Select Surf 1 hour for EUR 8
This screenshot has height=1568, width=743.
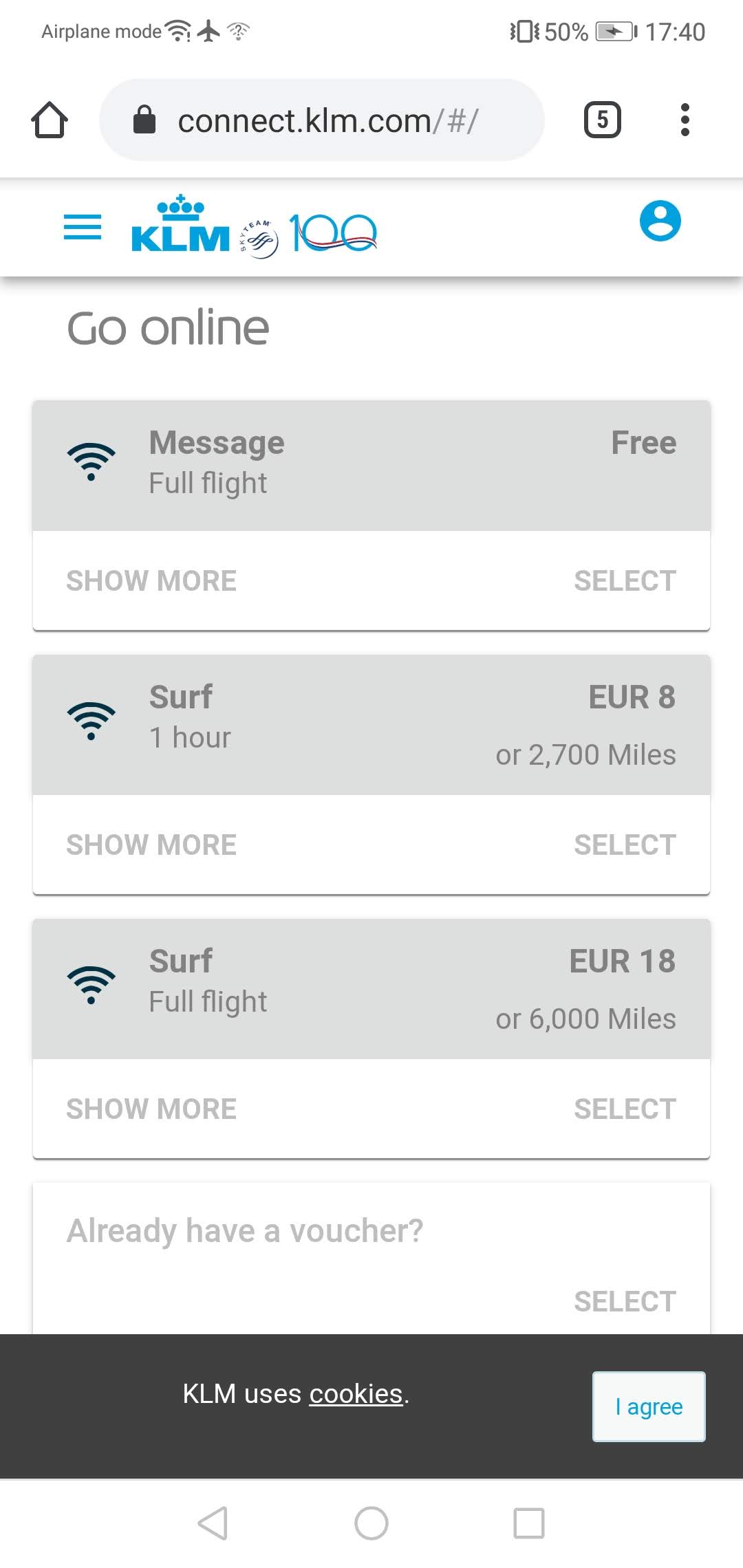coord(625,845)
